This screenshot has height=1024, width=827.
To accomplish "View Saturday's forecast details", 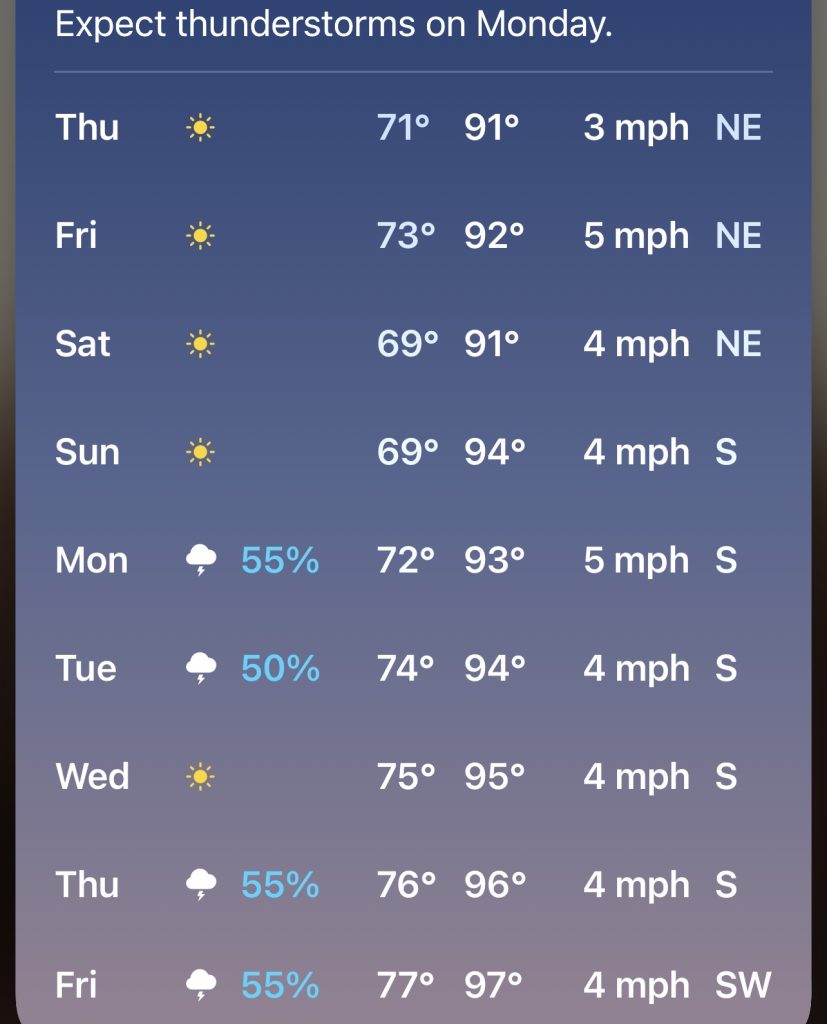I will click(x=414, y=344).
